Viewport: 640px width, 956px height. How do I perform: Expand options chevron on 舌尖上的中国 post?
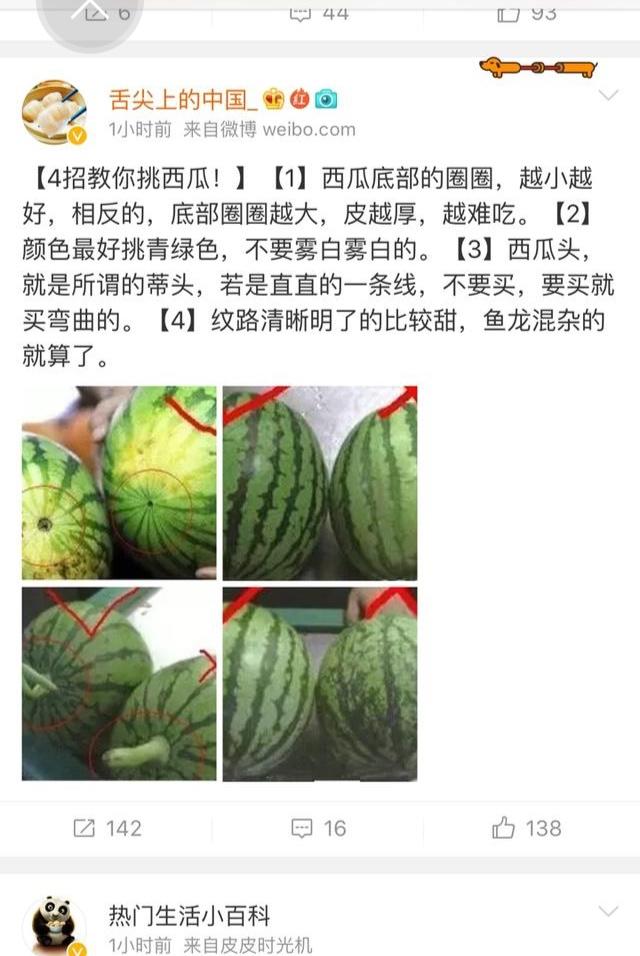point(608,97)
